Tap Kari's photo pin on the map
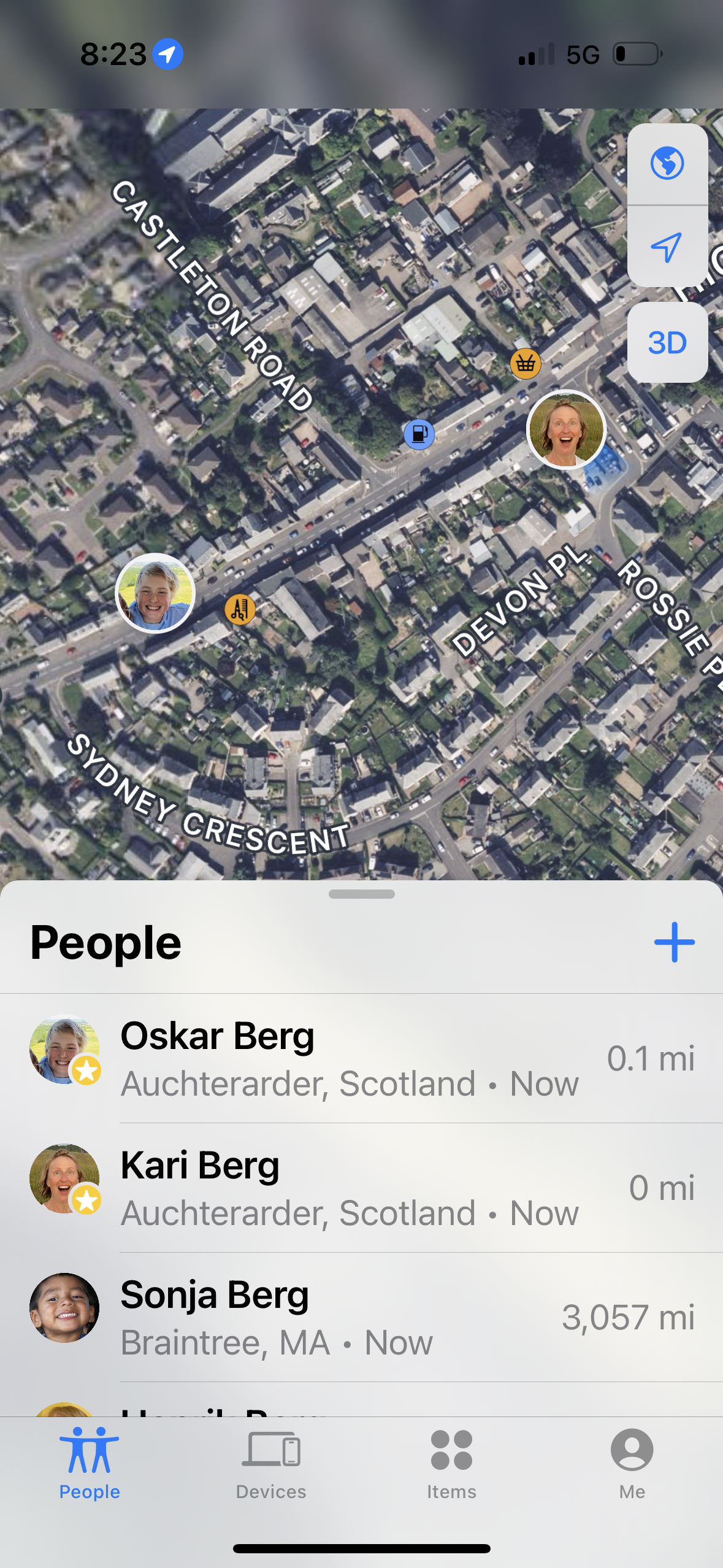723x1568 pixels. click(566, 429)
